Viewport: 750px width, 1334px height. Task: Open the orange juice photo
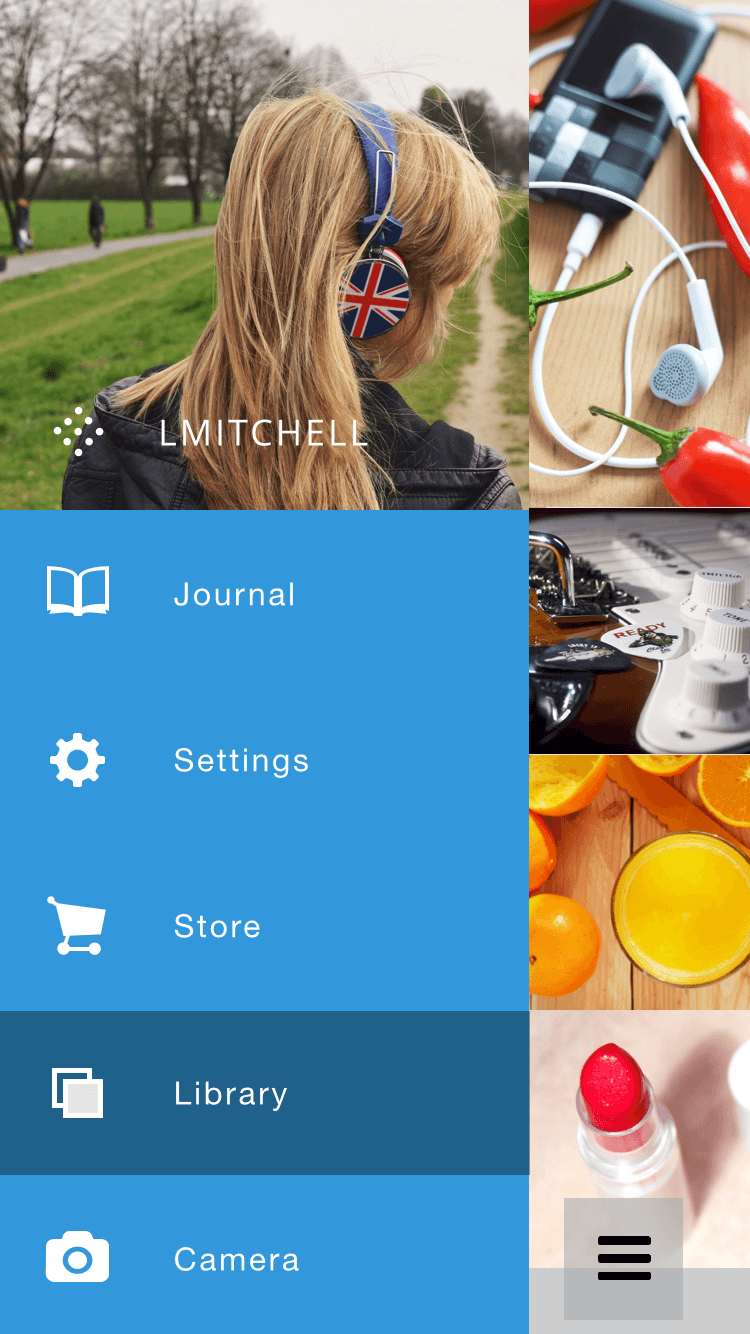640,882
